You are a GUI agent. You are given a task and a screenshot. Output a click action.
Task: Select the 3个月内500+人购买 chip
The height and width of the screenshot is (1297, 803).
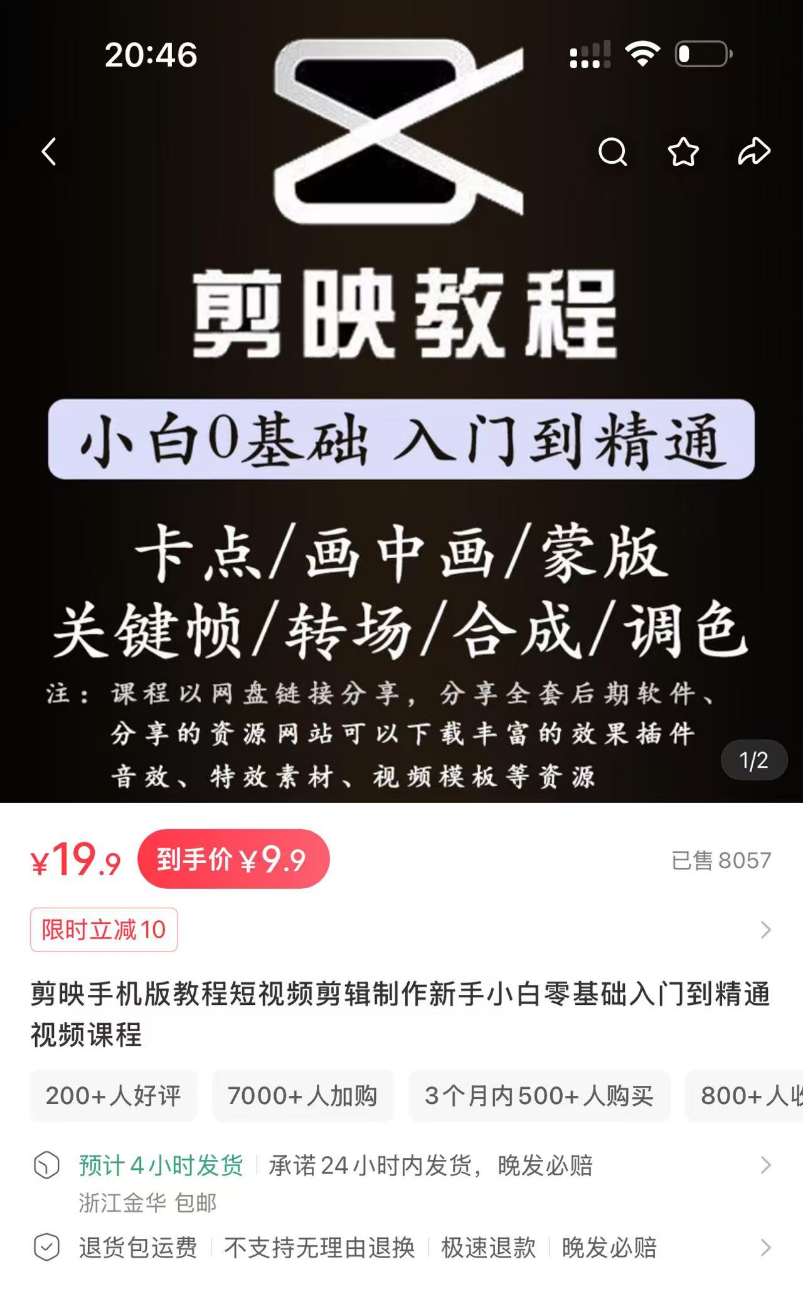click(539, 1095)
